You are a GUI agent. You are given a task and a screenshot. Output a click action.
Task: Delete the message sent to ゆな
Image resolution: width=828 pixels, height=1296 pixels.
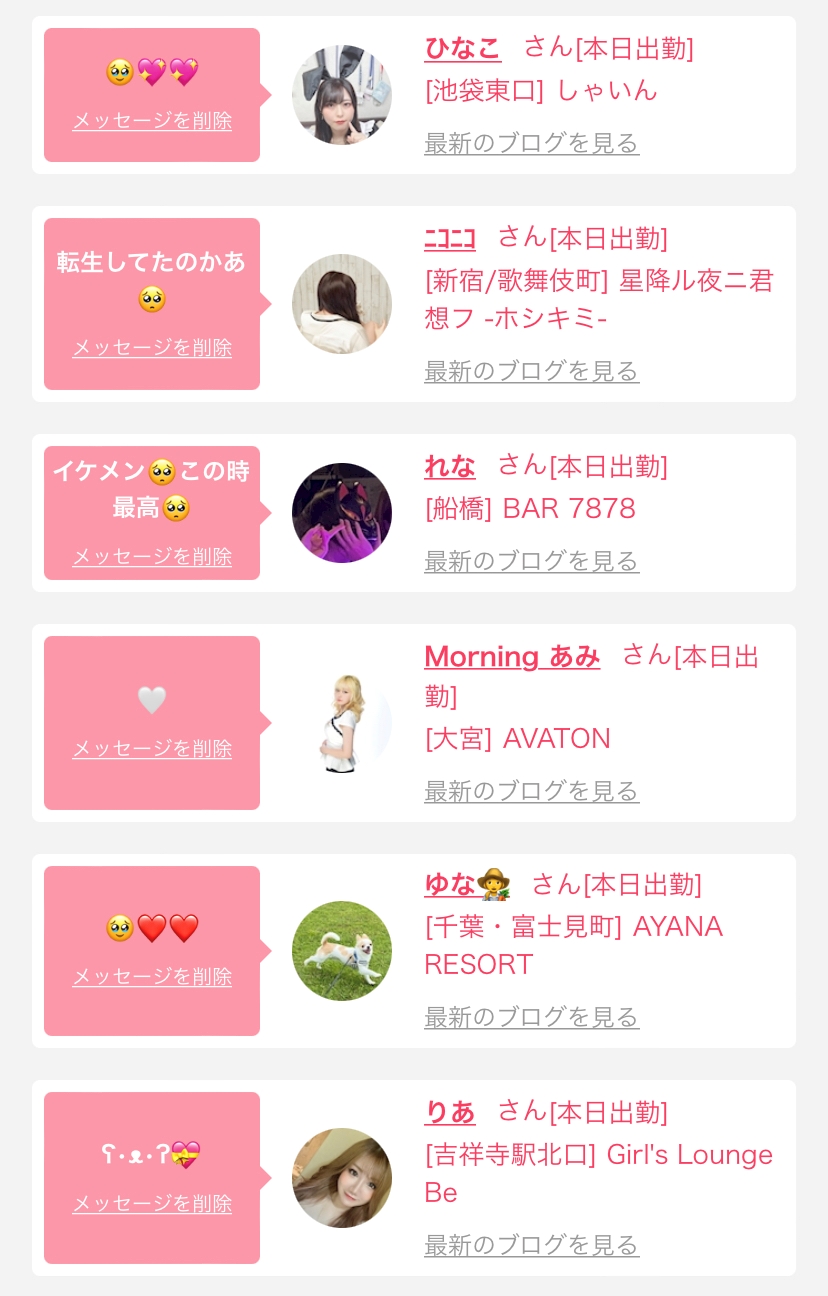[x=152, y=977]
